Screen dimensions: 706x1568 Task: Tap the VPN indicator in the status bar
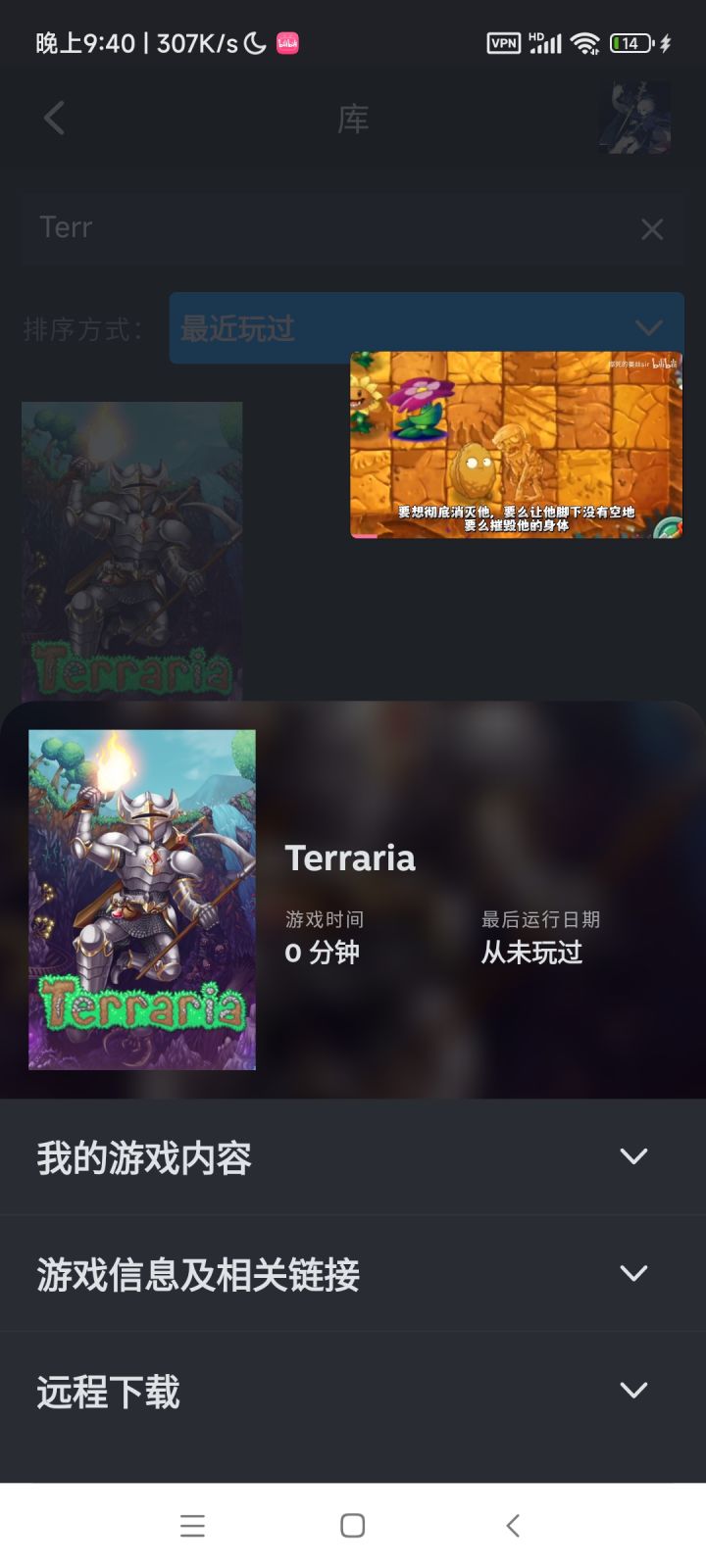pos(504,43)
